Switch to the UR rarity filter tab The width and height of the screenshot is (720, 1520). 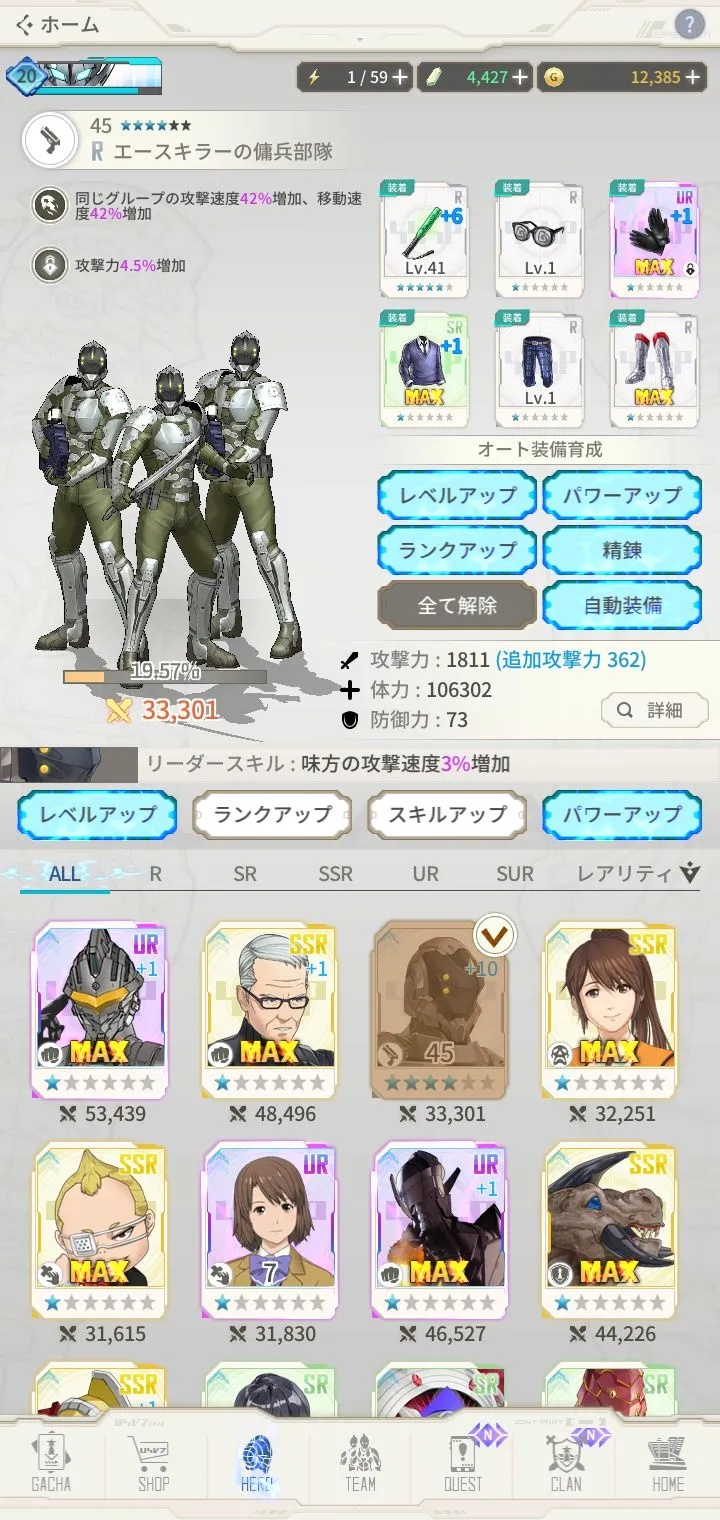pyautogui.click(x=425, y=874)
